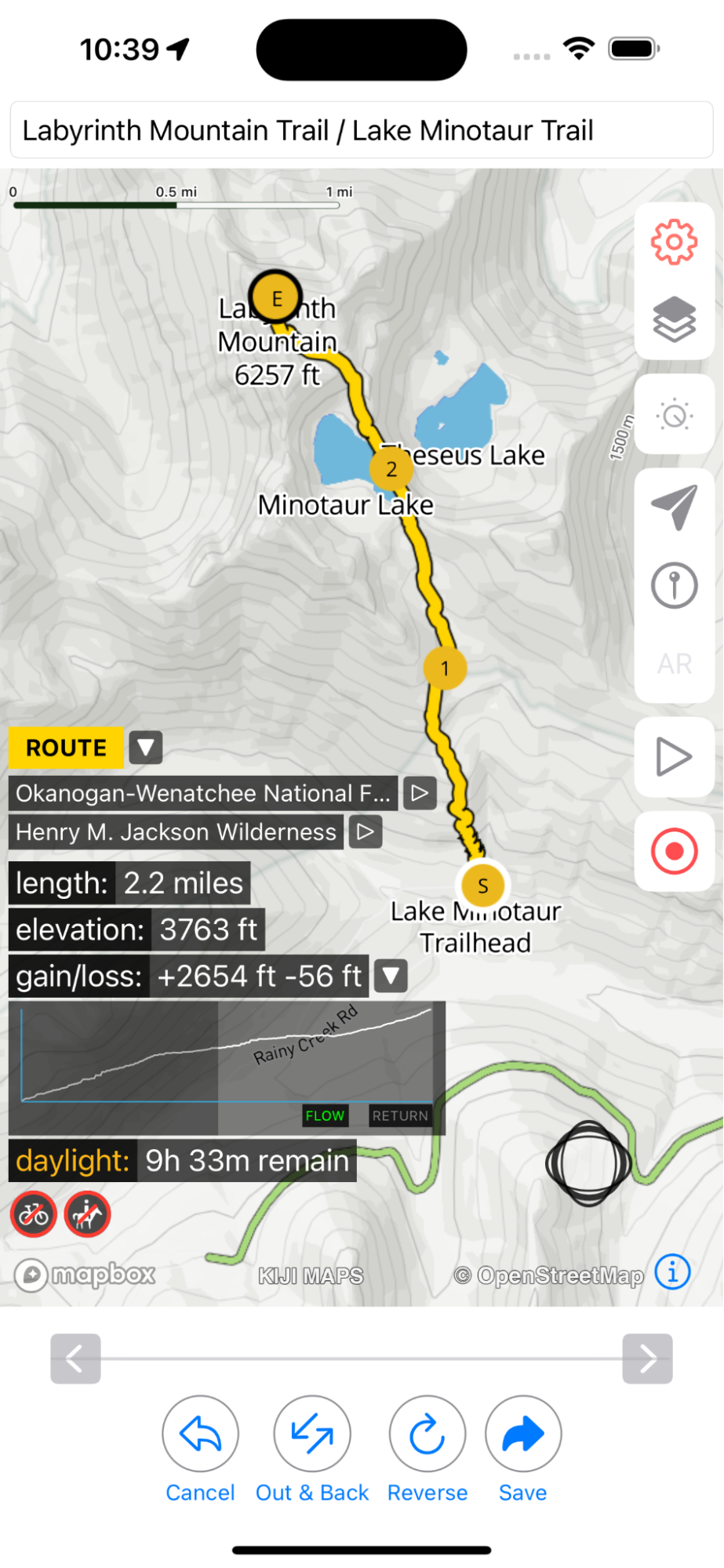Start recording a track
This screenshot has width=724, height=1568.
point(674,851)
